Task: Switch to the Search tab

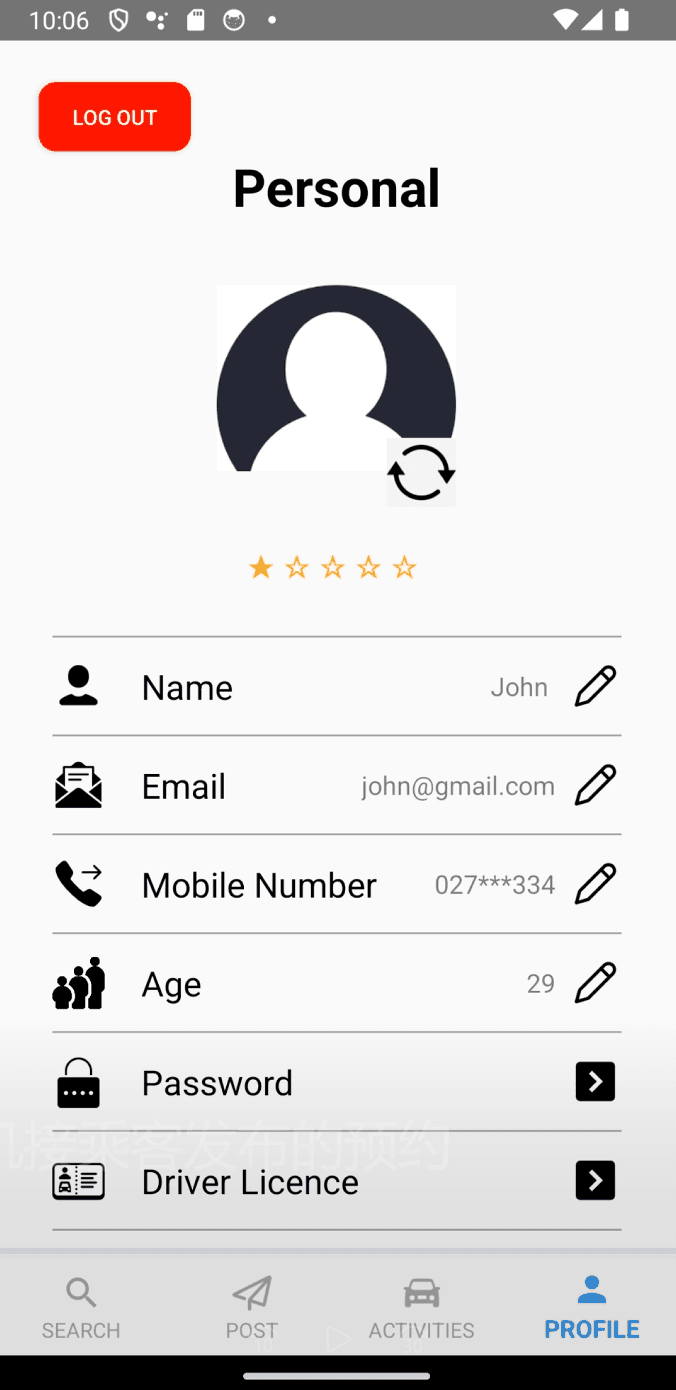Action: (81, 1307)
